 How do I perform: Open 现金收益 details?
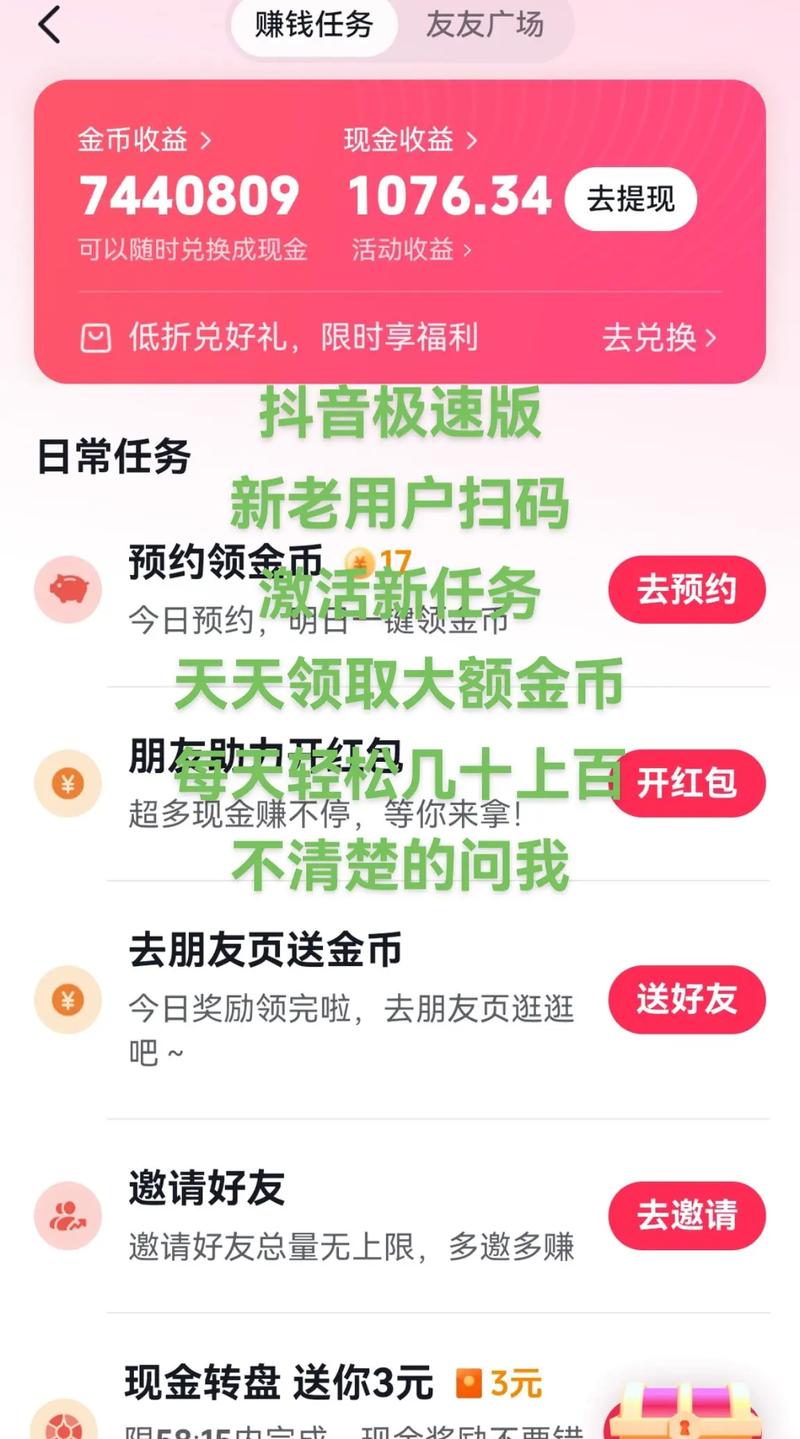point(405,141)
